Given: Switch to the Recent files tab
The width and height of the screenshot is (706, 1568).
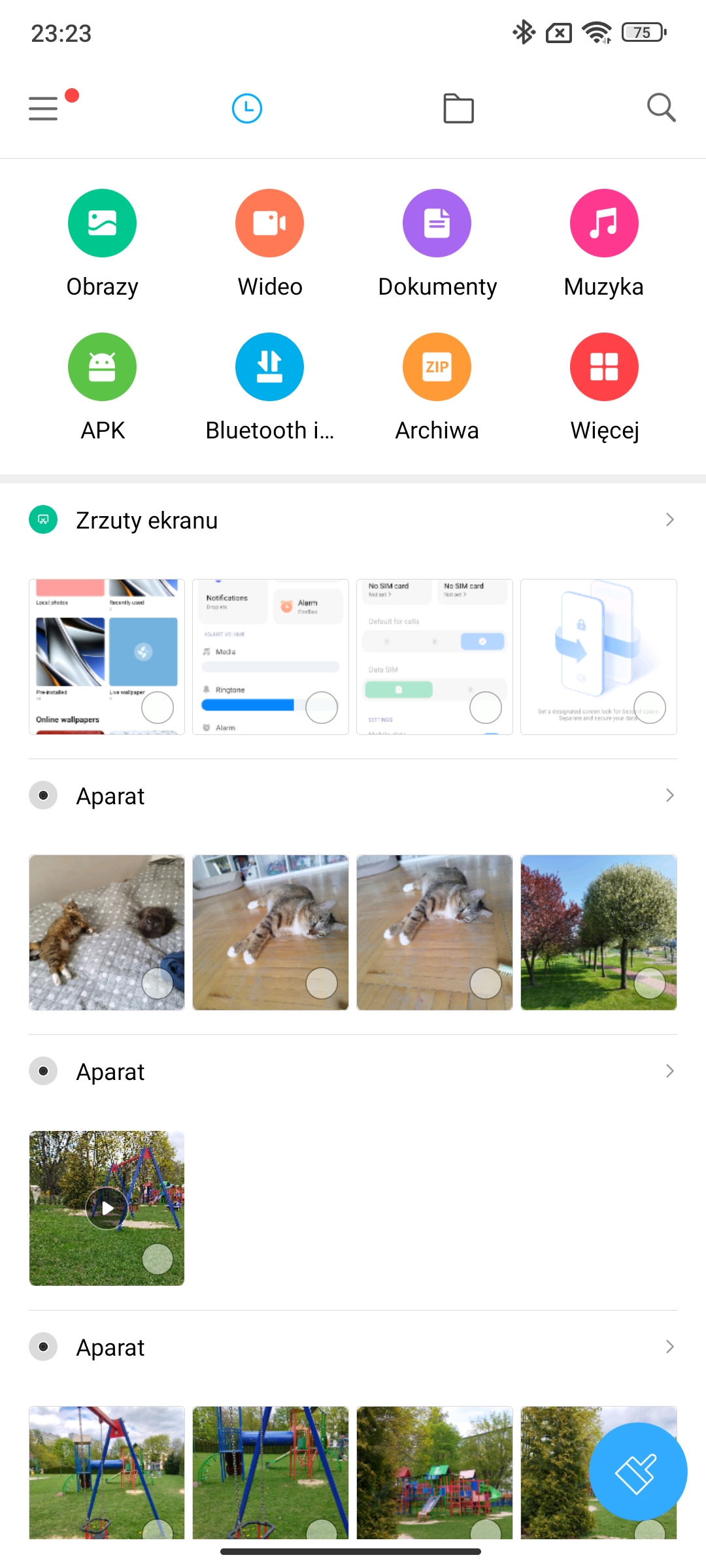Looking at the screenshot, I should point(247,108).
